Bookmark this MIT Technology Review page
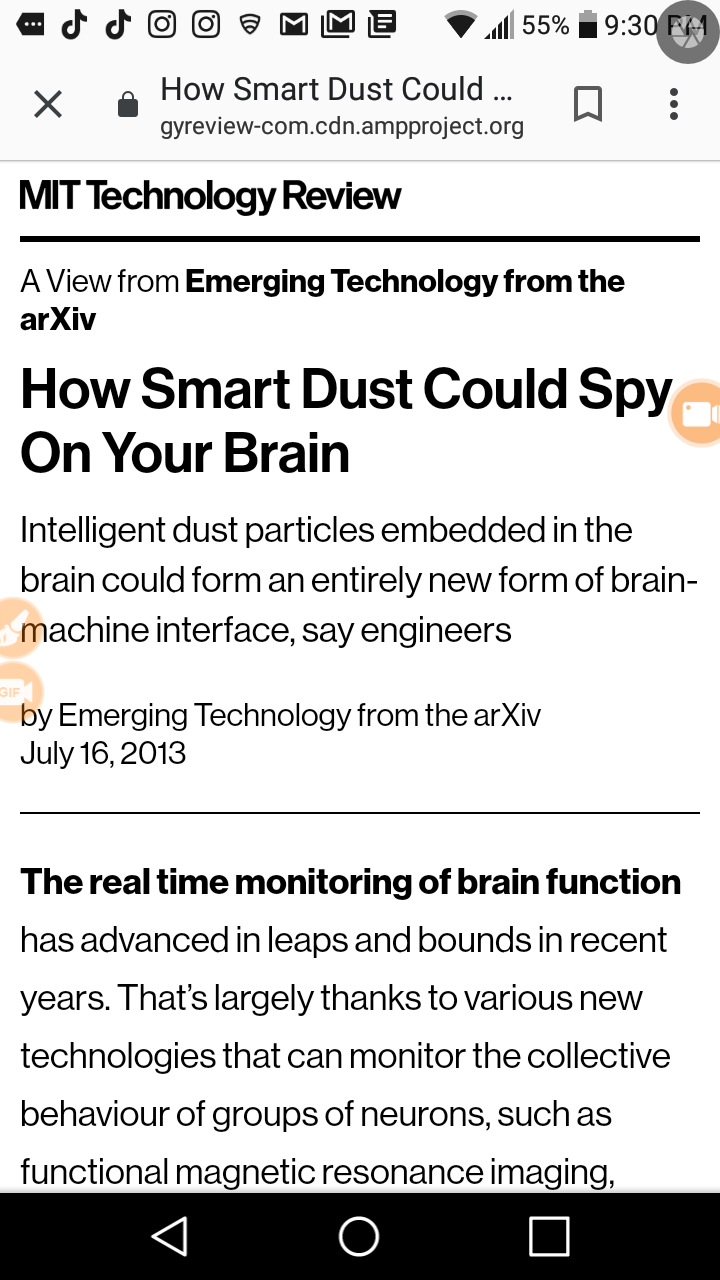 tap(588, 104)
